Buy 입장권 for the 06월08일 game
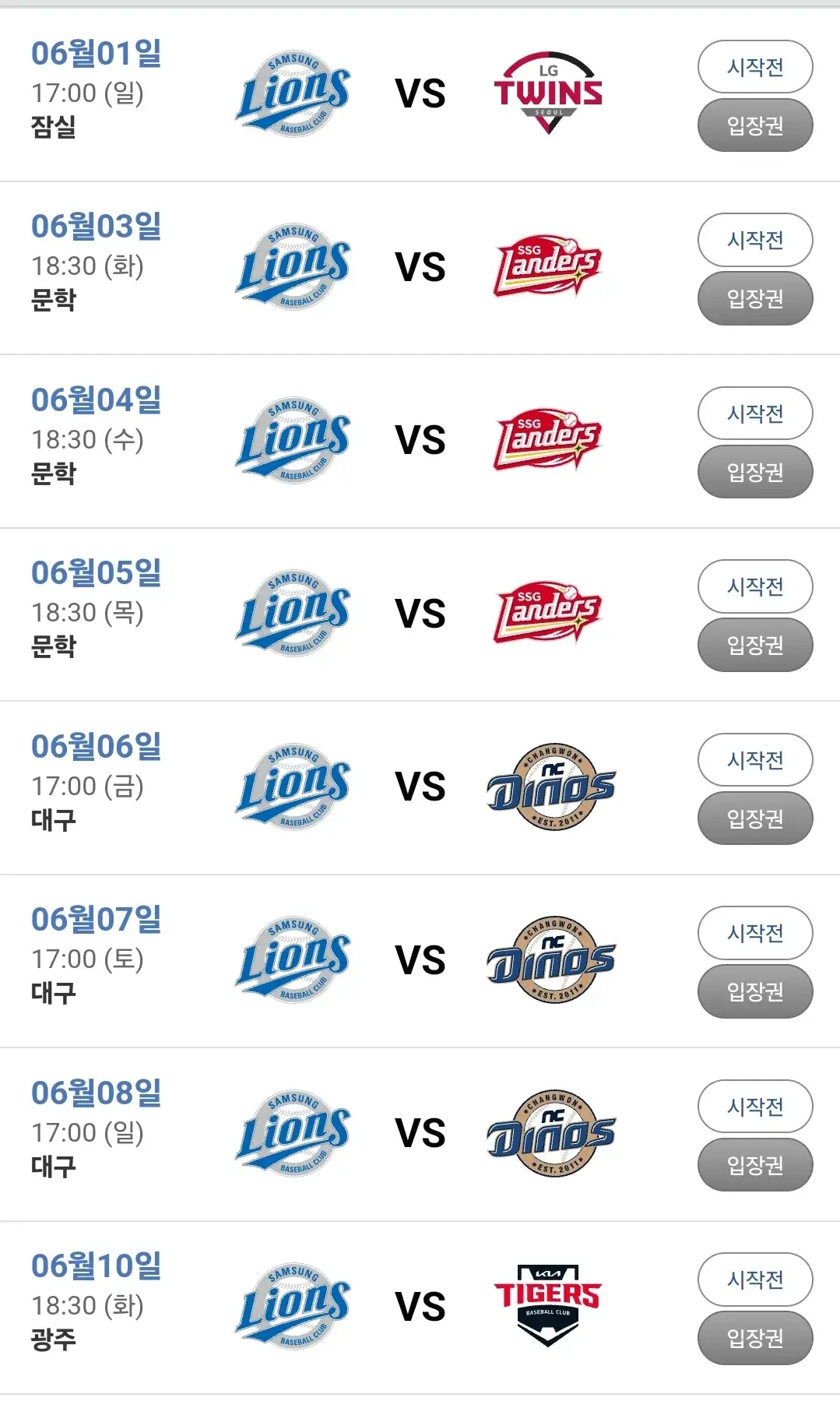840x1401 pixels. (755, 1165)
